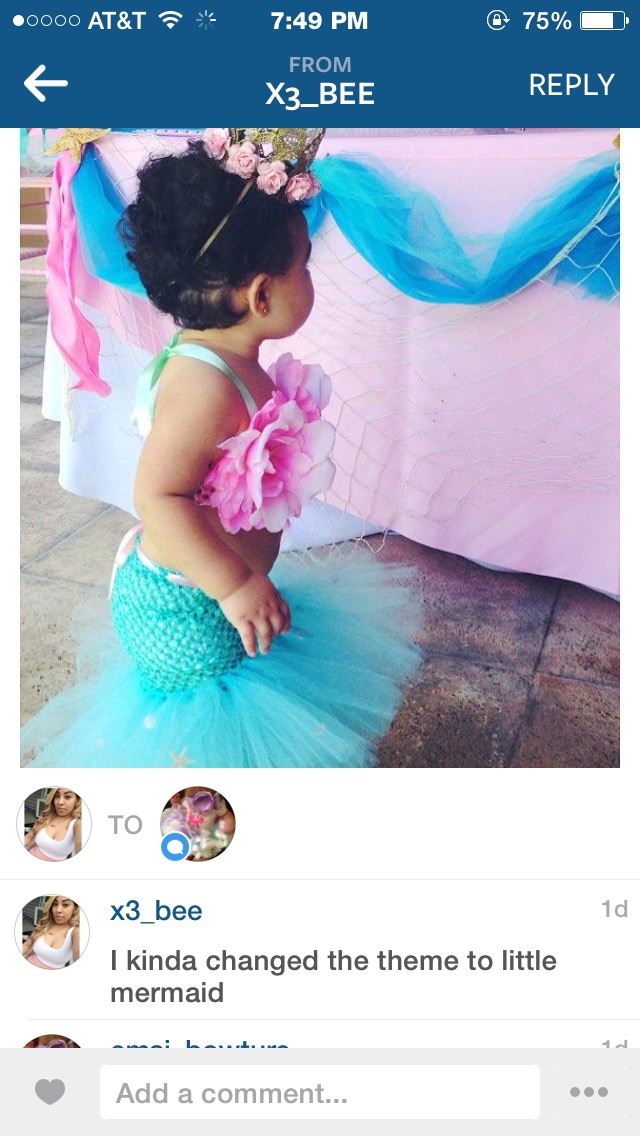Screen dimensions: 640x1136
Task: Open sender's profile picture beside TO
Action: coord(54,824)
